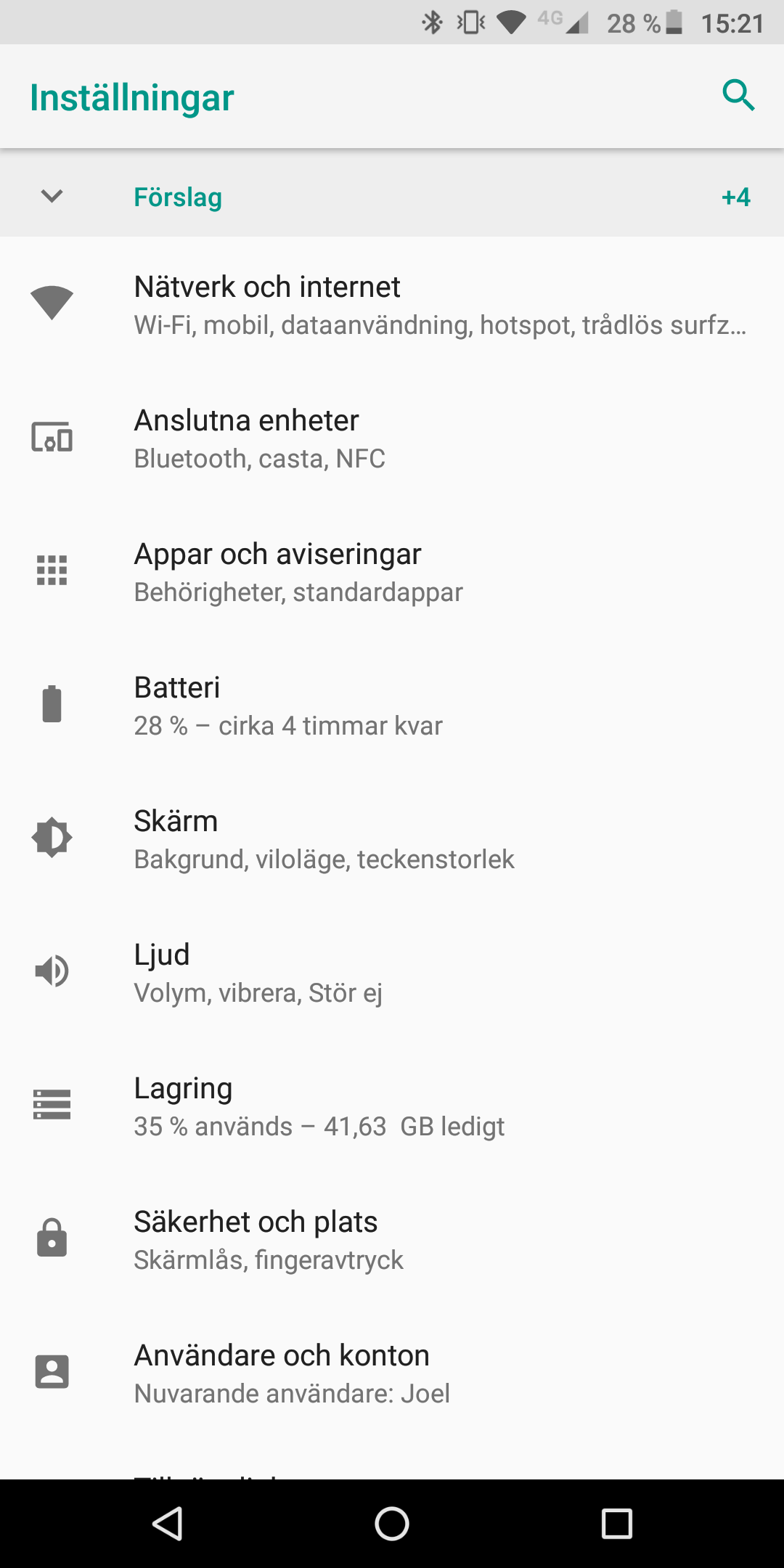Go to the home screen
Viewport: 784px width, 1568px height.
click(392, 1523)
